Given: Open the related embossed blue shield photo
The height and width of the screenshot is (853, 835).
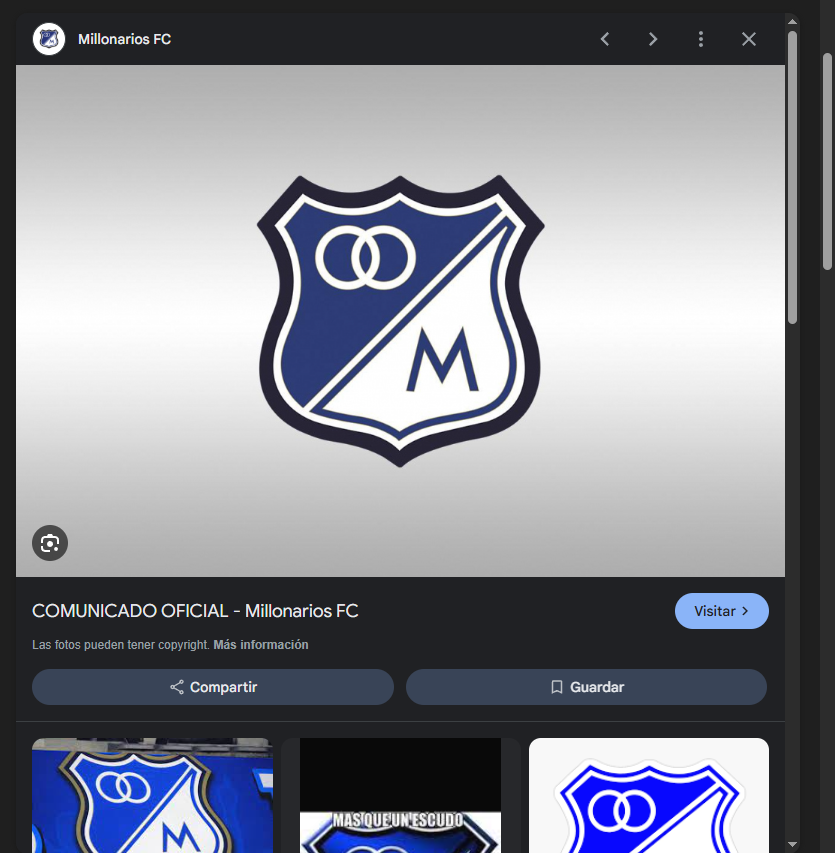Looking at the screenshot, I should click(x=152, y=795).
